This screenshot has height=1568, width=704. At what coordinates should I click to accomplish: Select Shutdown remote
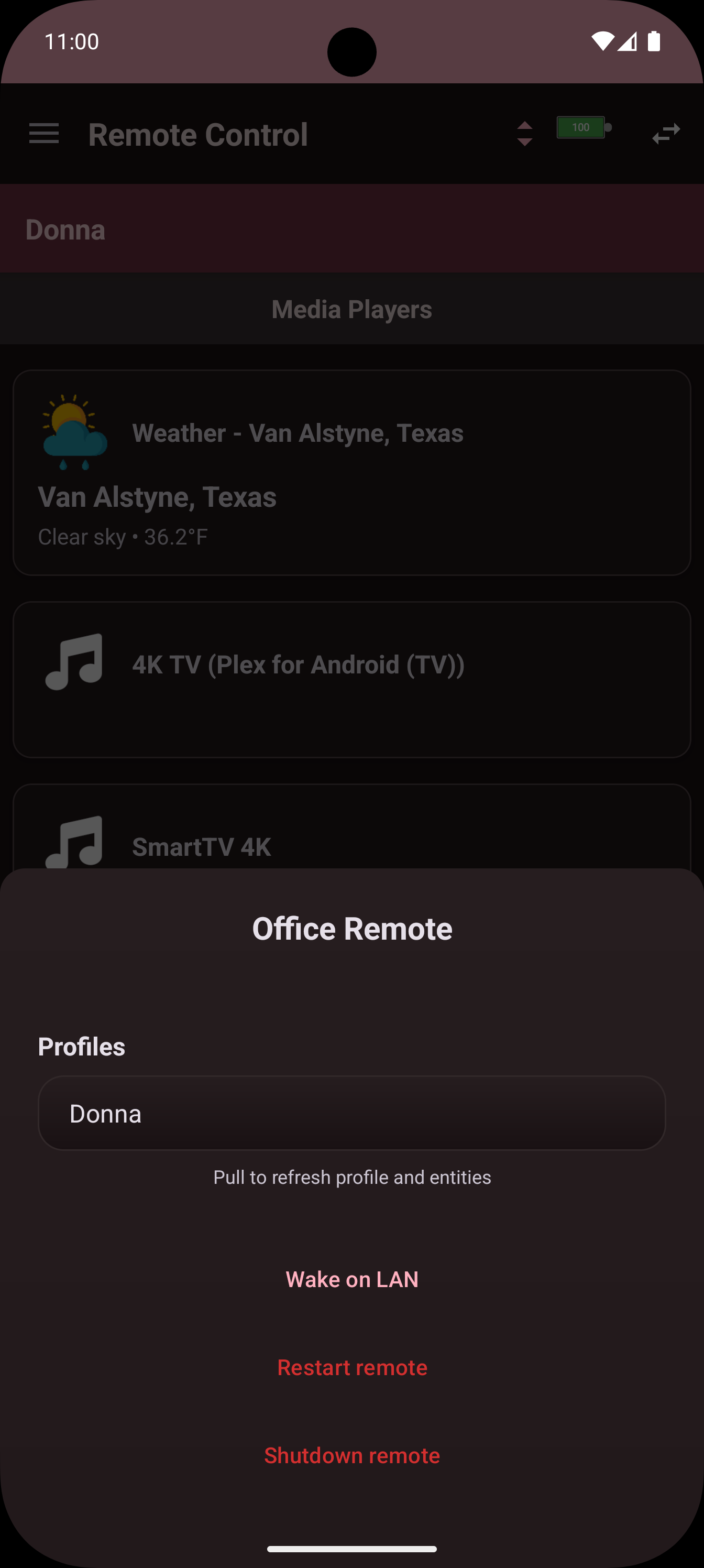[x=351, y=1455]
